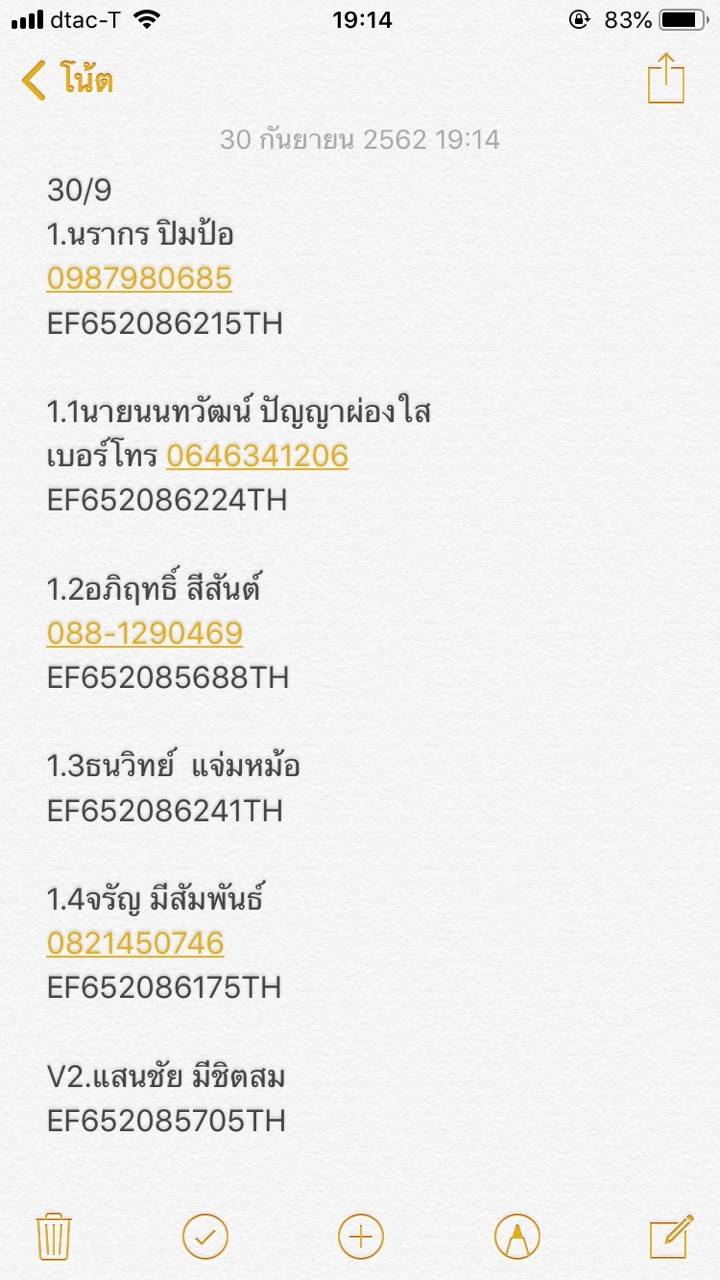
Task: Dial the linked number 088-1290469
Action: pos(145,633)
